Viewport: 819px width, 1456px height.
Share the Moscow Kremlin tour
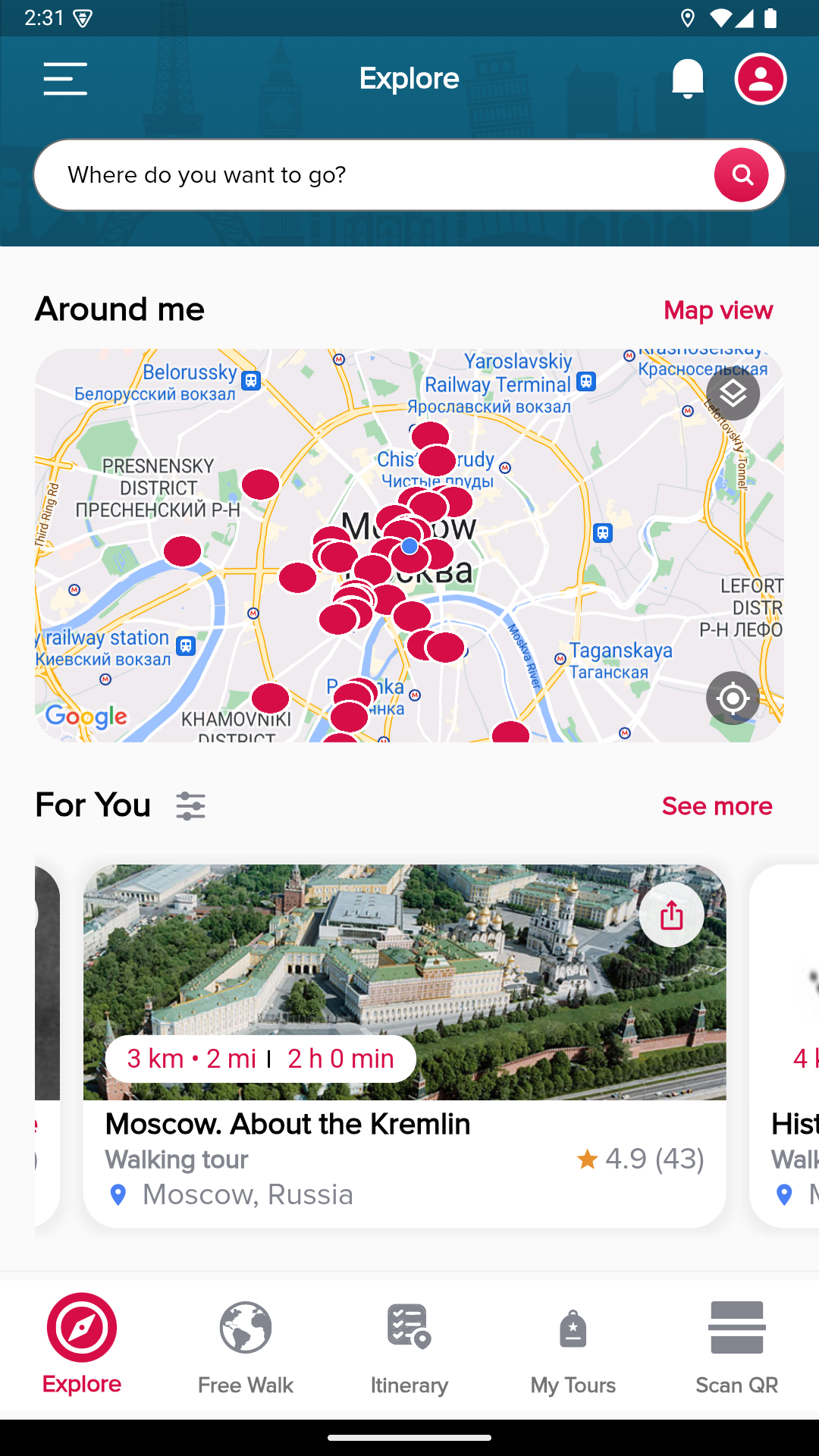[x=672, y=915]
